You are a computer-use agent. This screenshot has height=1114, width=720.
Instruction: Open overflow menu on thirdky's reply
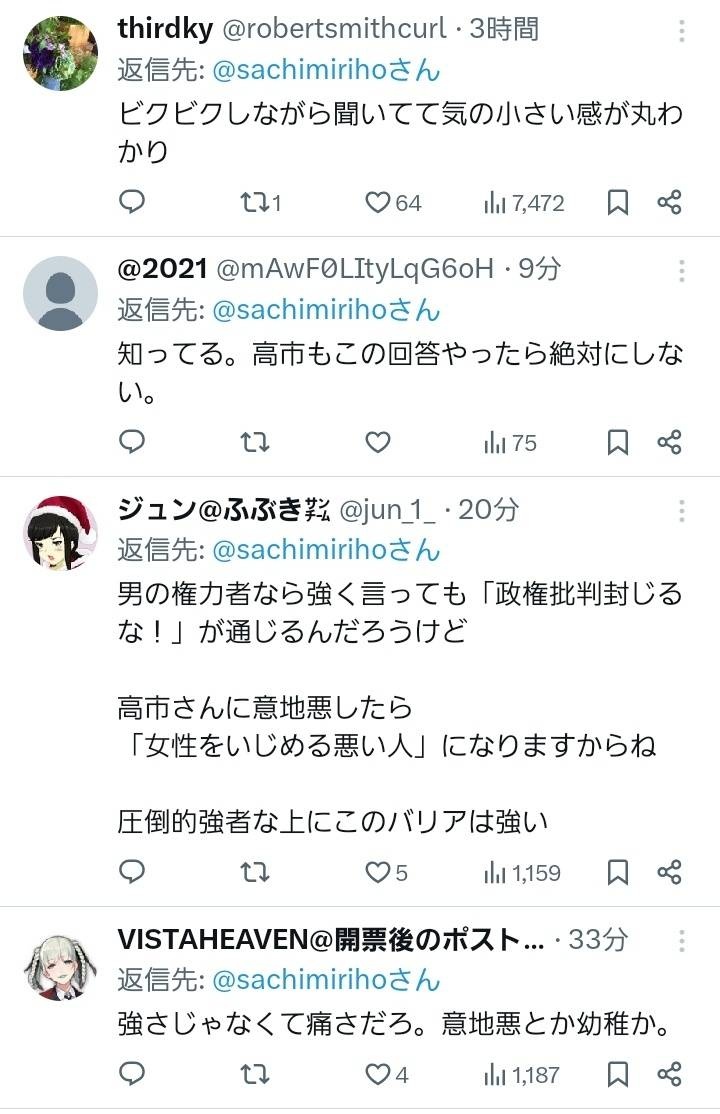[682, 31]
